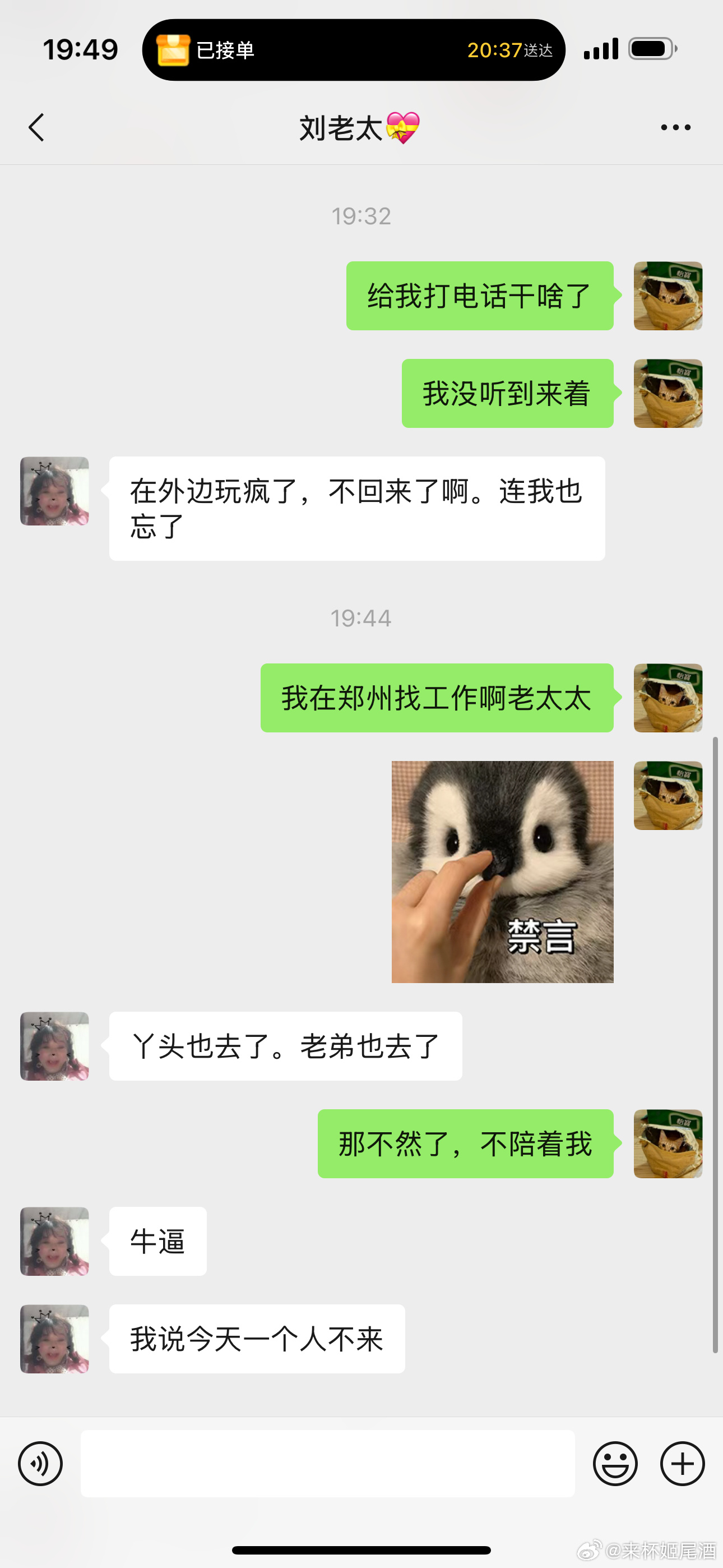Image resolution: width=723 pixels, height=1568 pixels.
Task: Go back to the chat list
Action: point(36,127)
